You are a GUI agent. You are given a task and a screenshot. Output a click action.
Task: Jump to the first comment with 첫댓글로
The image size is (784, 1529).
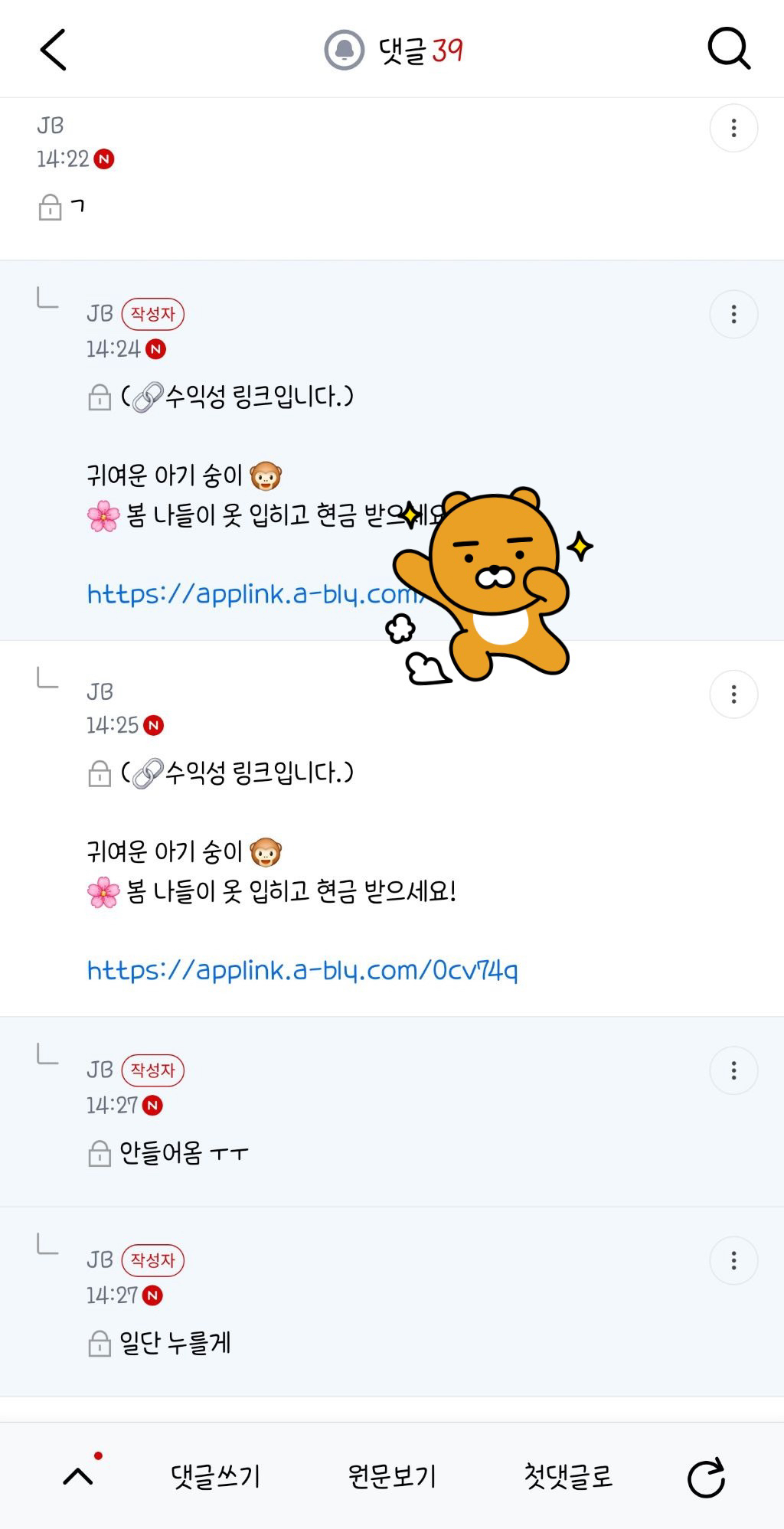click(568, 1476)
